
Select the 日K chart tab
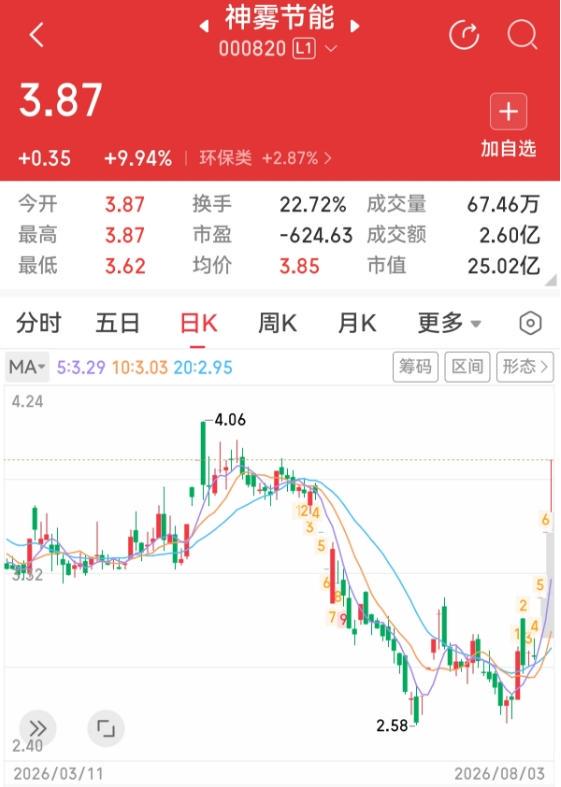click(x=198, y=324)
